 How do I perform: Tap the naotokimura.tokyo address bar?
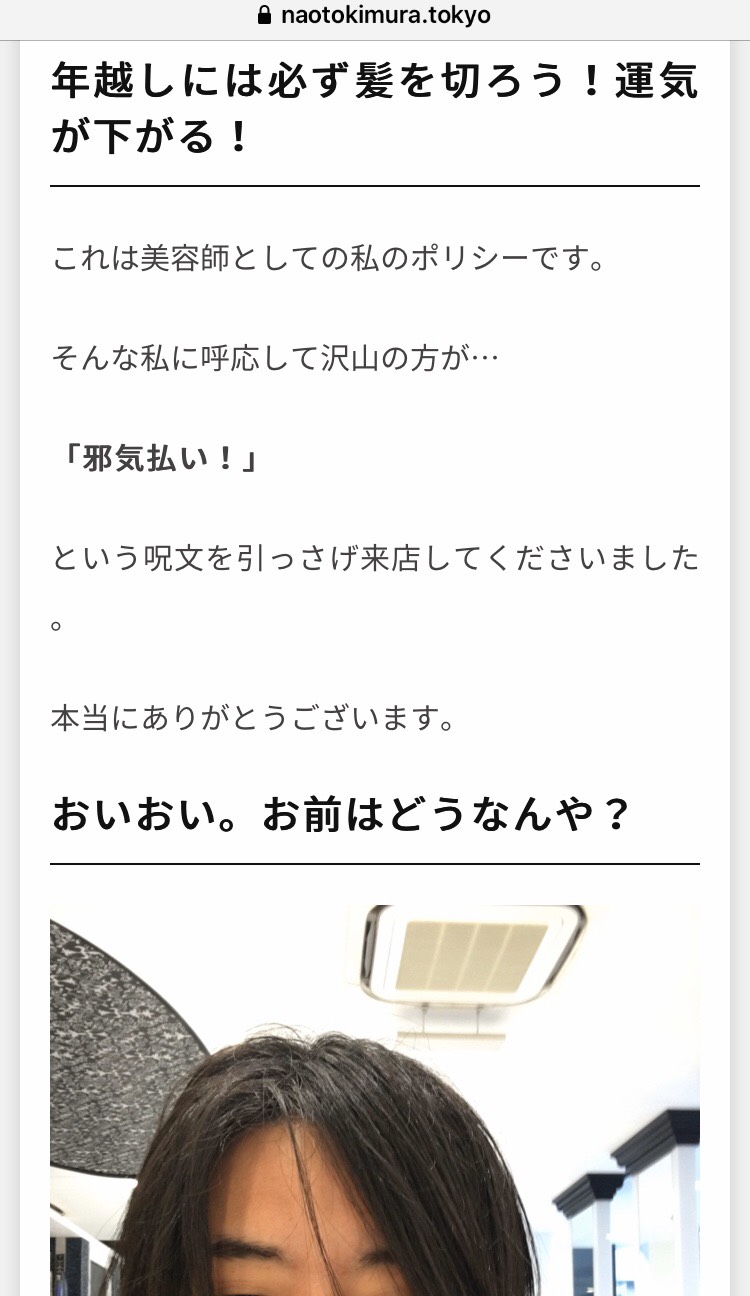point(375,16)
